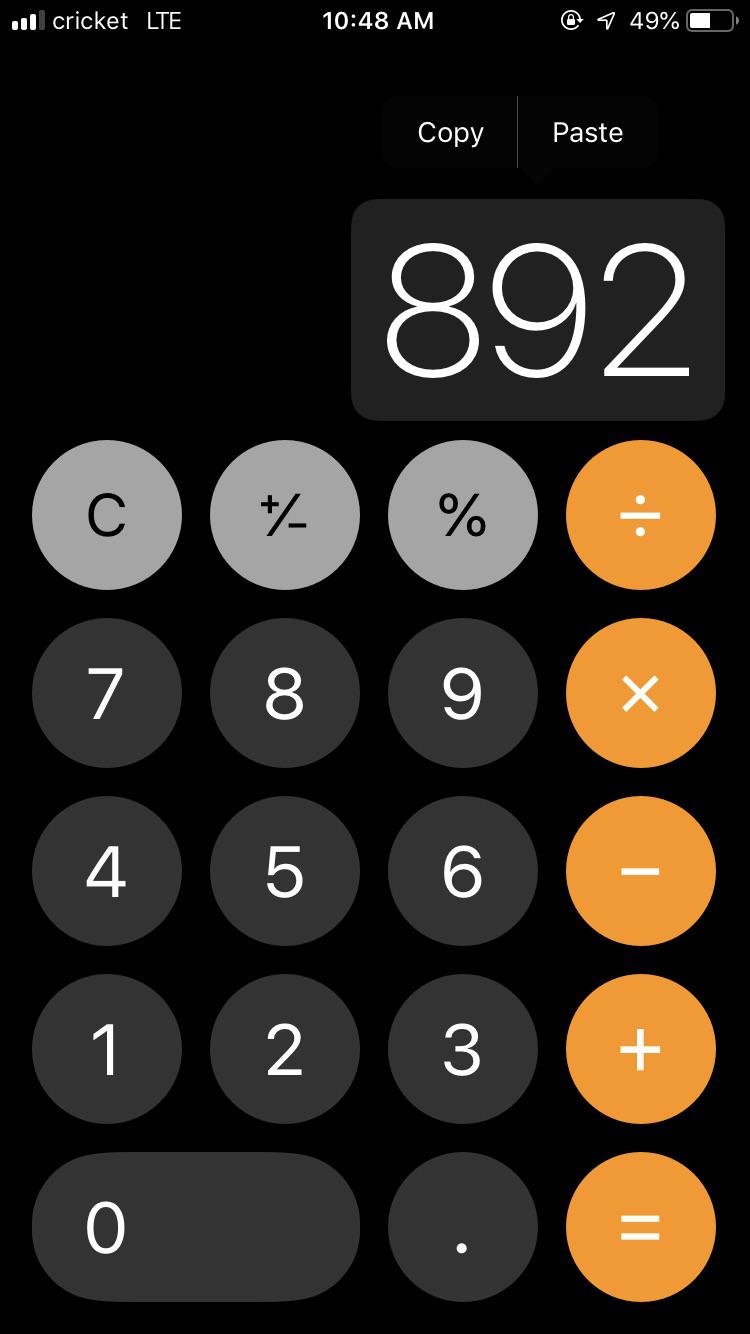
Task: Tap the number 5 key
Action: (x=285, y=871)
